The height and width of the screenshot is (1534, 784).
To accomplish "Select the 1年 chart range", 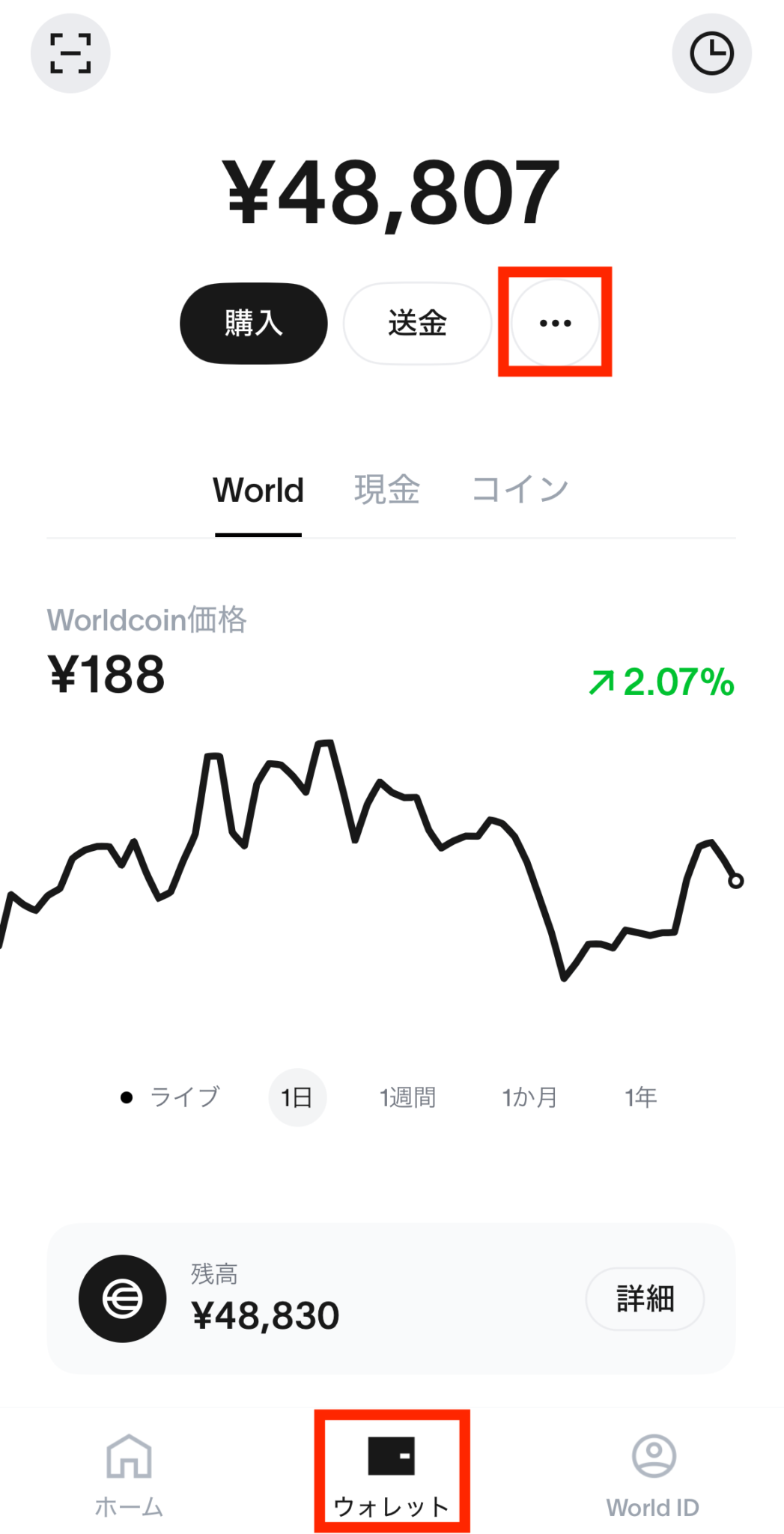I will click(x=641, y=1097).
